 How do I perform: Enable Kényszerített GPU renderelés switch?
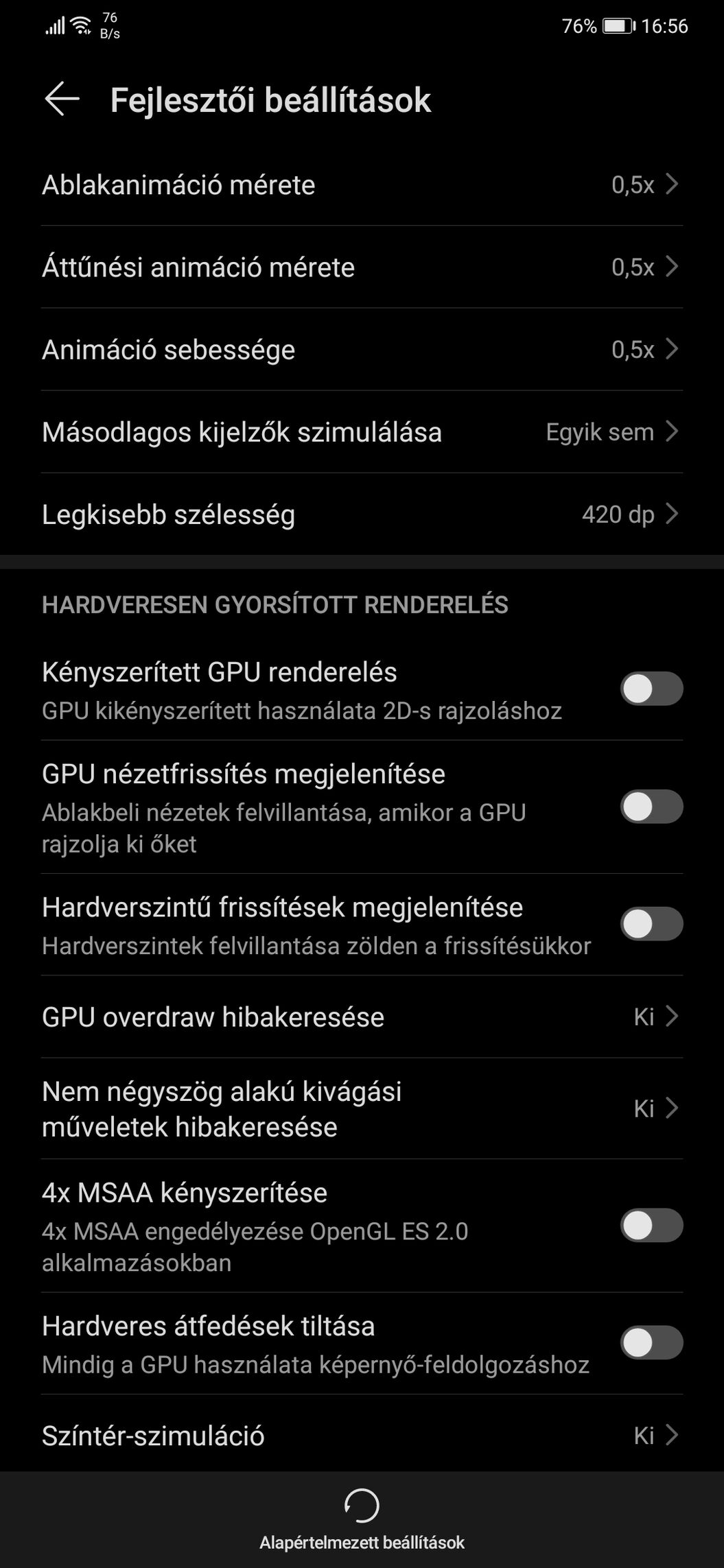point(651,689)
